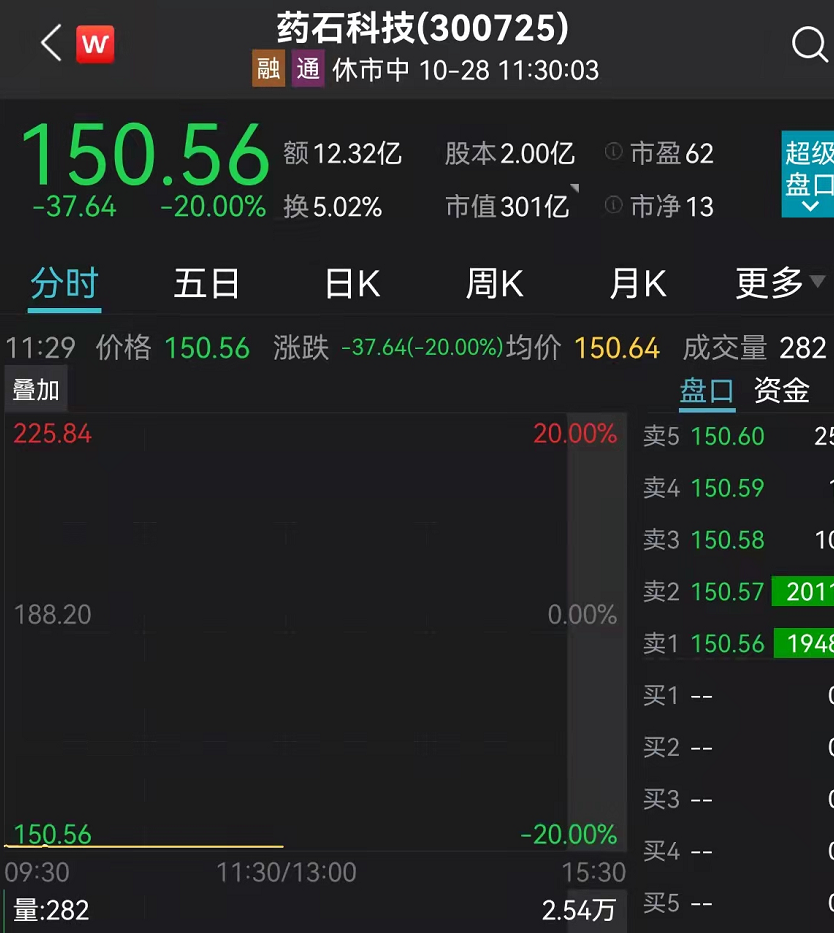Switch to the 分时 chart tab
The width and height of the screenshot is (834, 933).
(64, 284)
